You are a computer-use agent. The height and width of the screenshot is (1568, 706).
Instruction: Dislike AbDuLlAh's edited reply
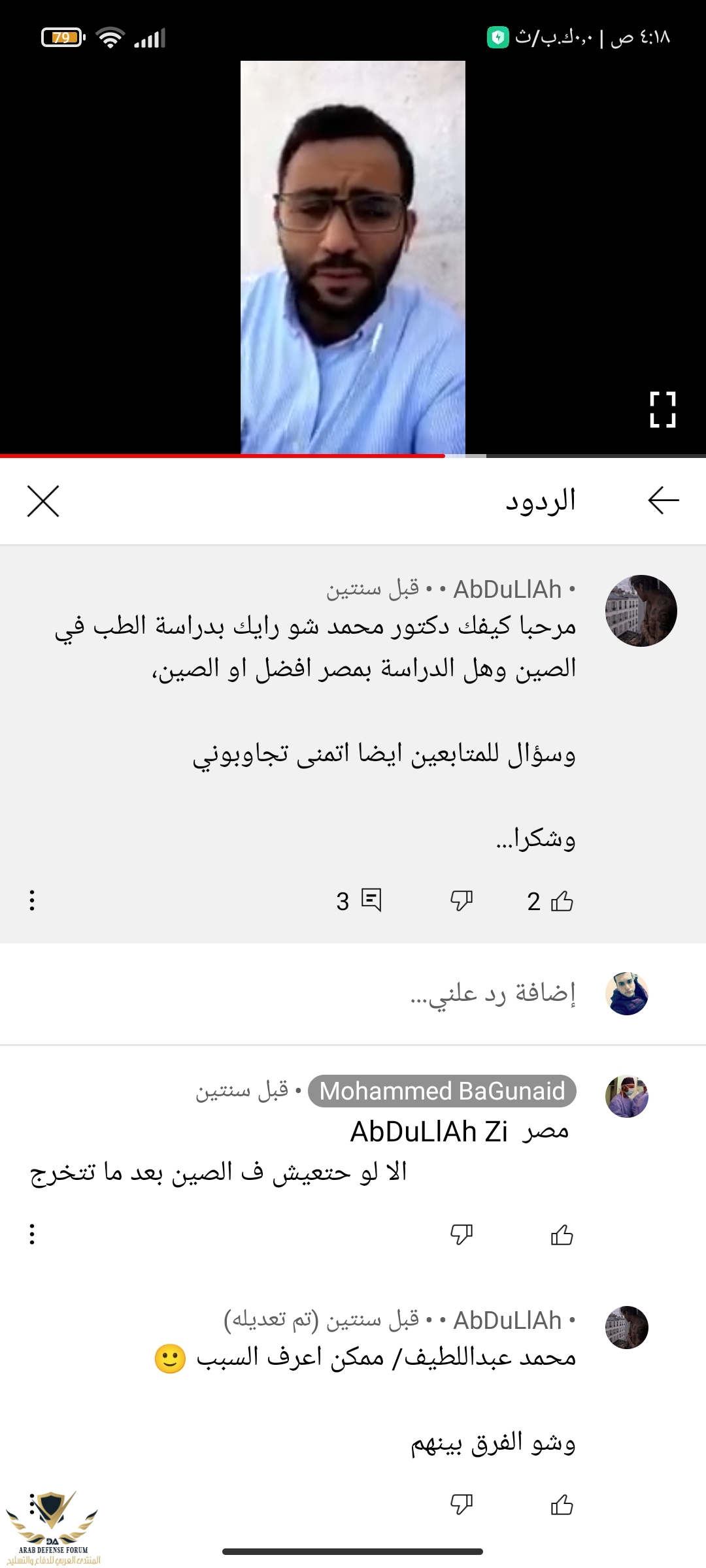click(x=462, y=1504)
